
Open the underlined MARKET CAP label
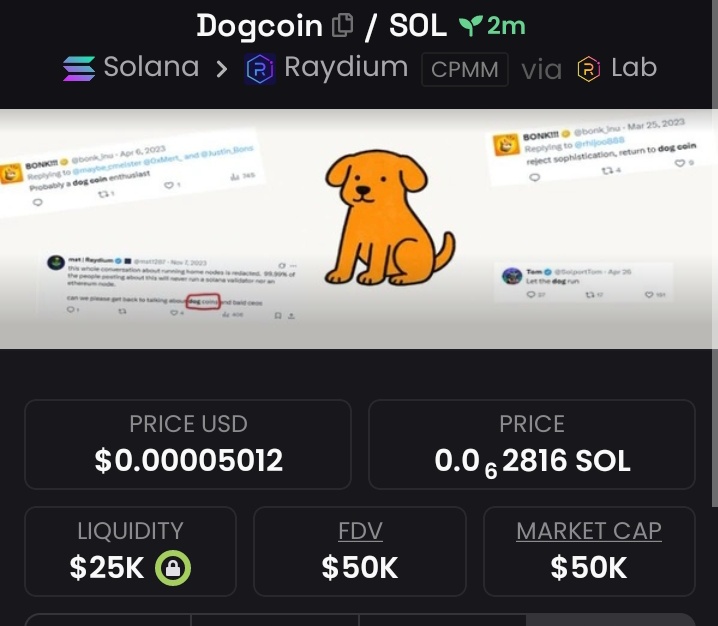coord(588,531)
